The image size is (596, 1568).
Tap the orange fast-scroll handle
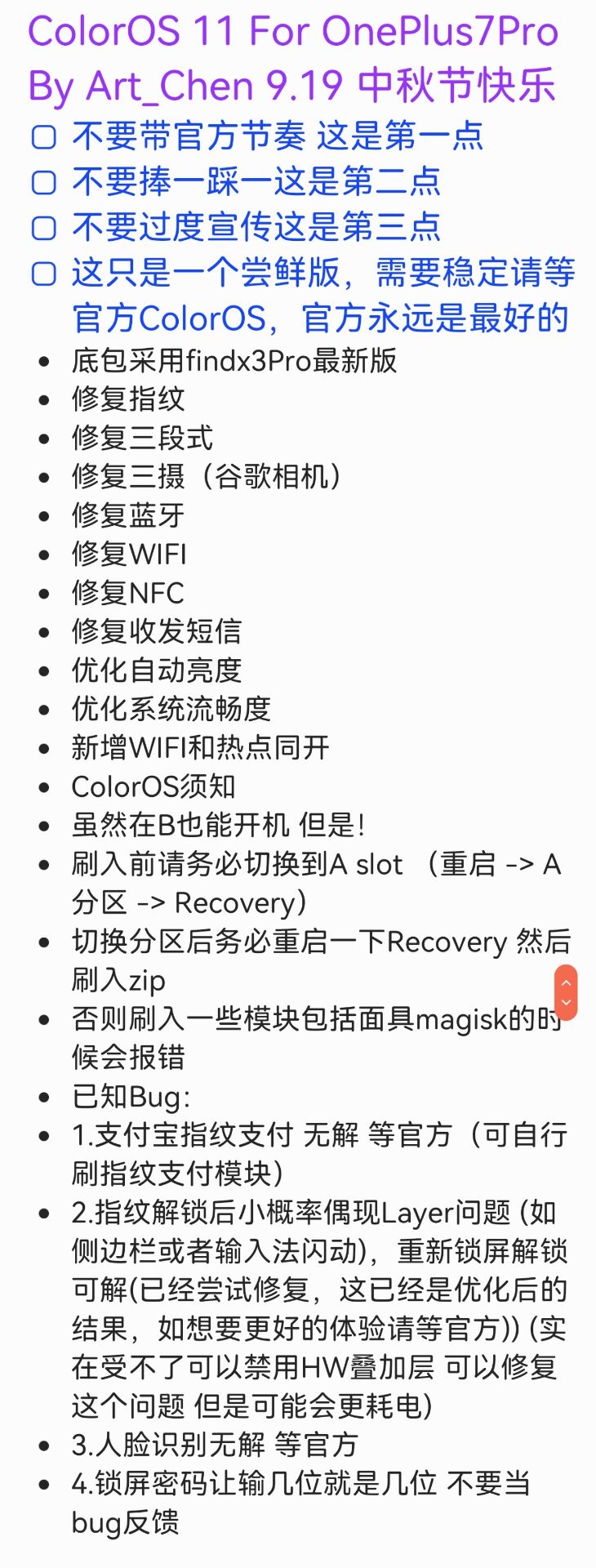[566, 992]
